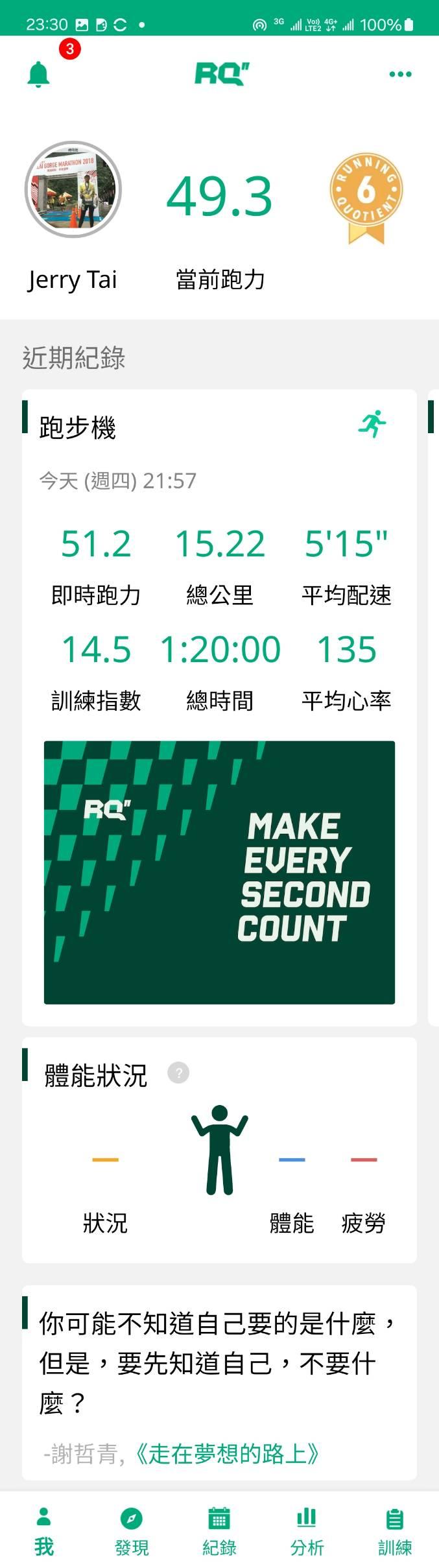This screenshot has height=1568, width=439.
Task: Switch to the 訓練 tab
Action: 395,1532
